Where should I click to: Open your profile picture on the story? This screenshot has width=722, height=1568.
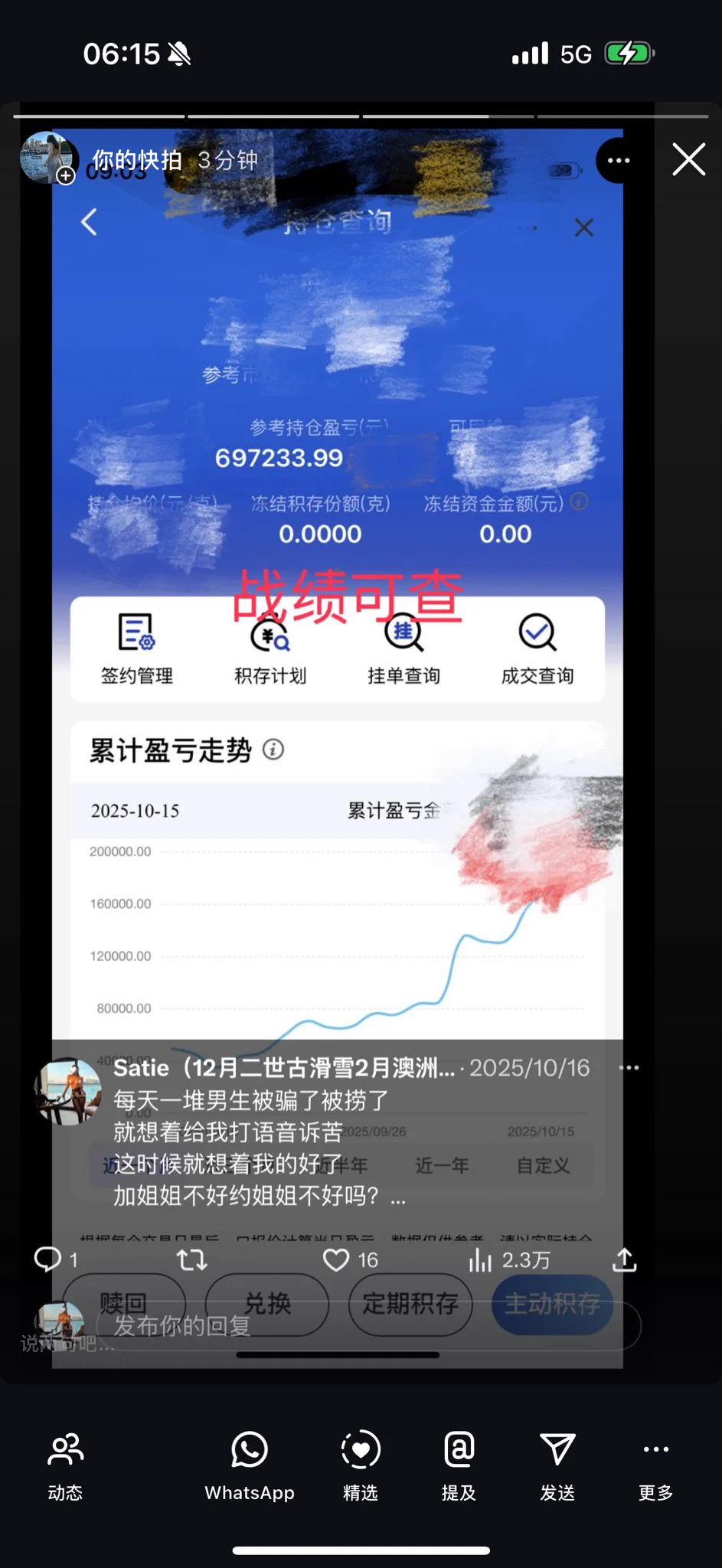click(x=47, y=158)
